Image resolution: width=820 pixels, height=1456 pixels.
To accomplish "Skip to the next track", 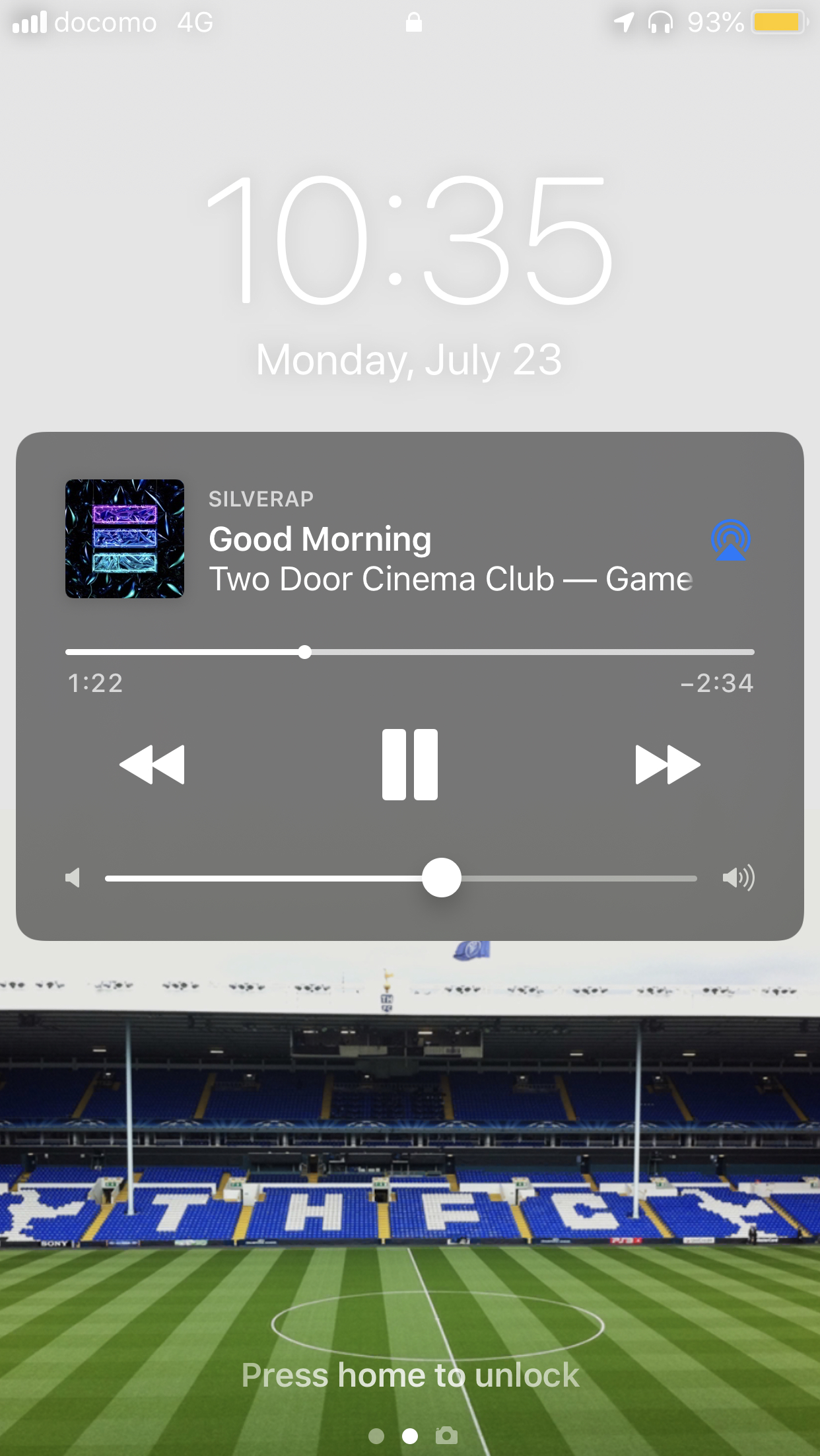I will click(x=667, y=765).
